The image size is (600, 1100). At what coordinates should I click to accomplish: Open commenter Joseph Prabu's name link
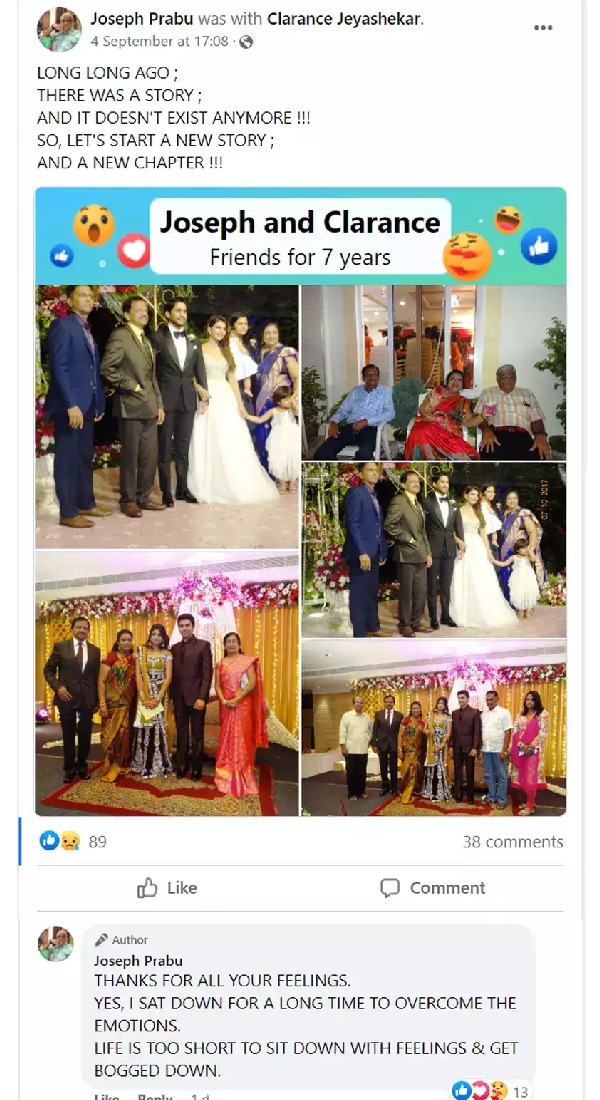(138, 961)
